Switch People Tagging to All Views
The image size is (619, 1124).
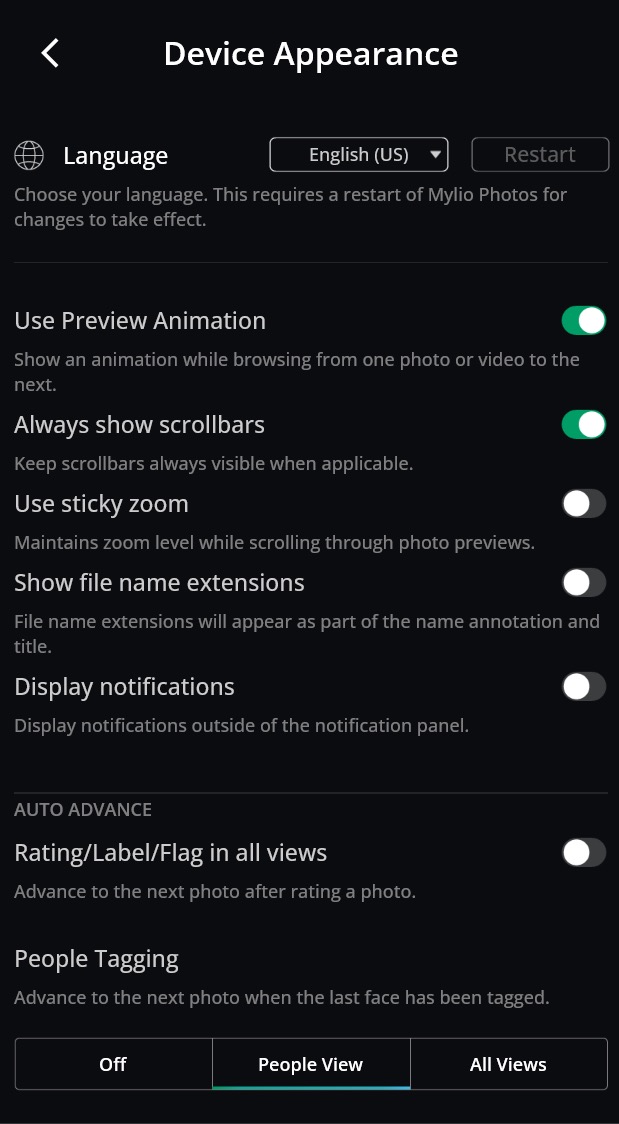(509, 1065)
